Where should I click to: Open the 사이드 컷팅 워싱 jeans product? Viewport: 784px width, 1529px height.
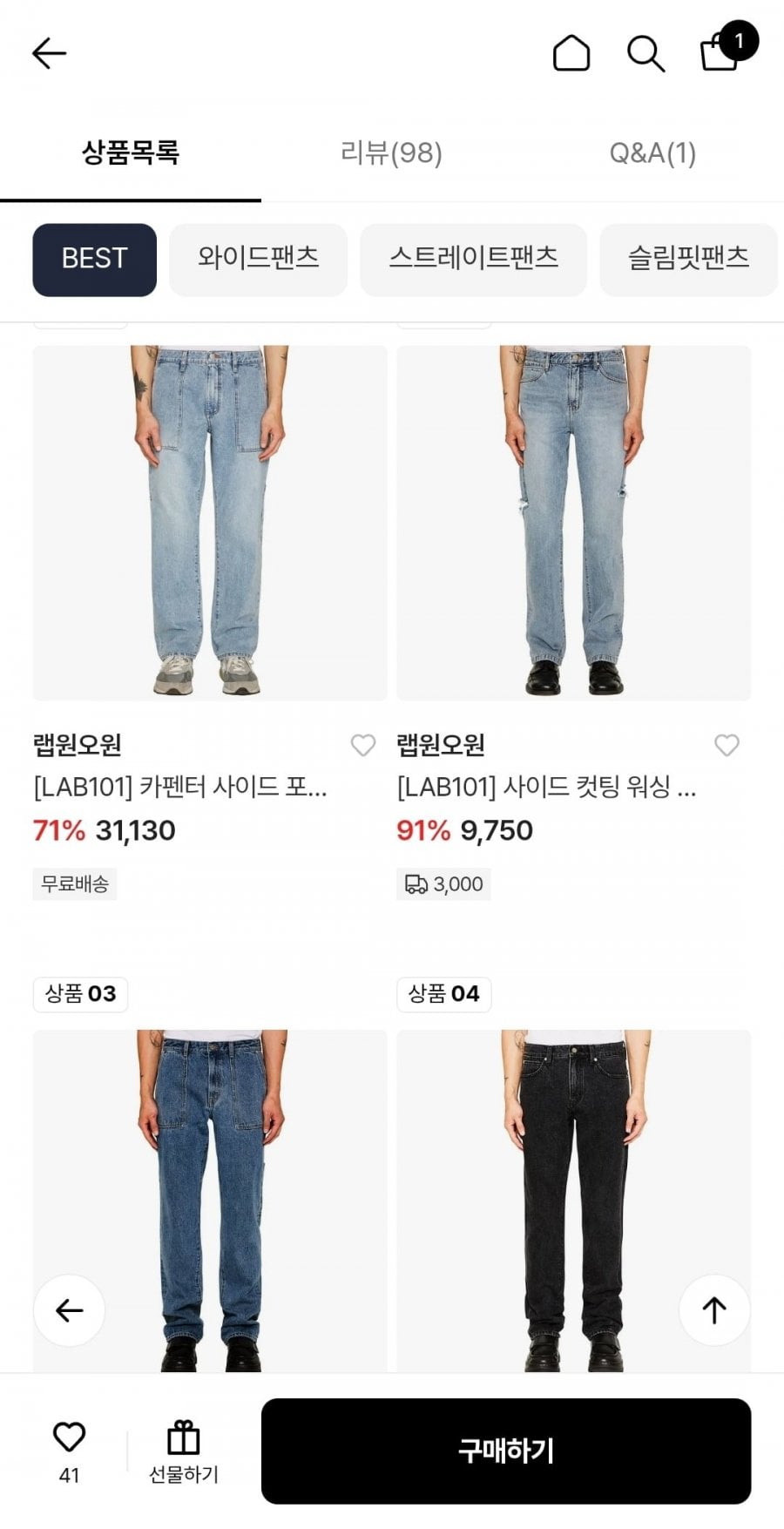tap(573, 523)
